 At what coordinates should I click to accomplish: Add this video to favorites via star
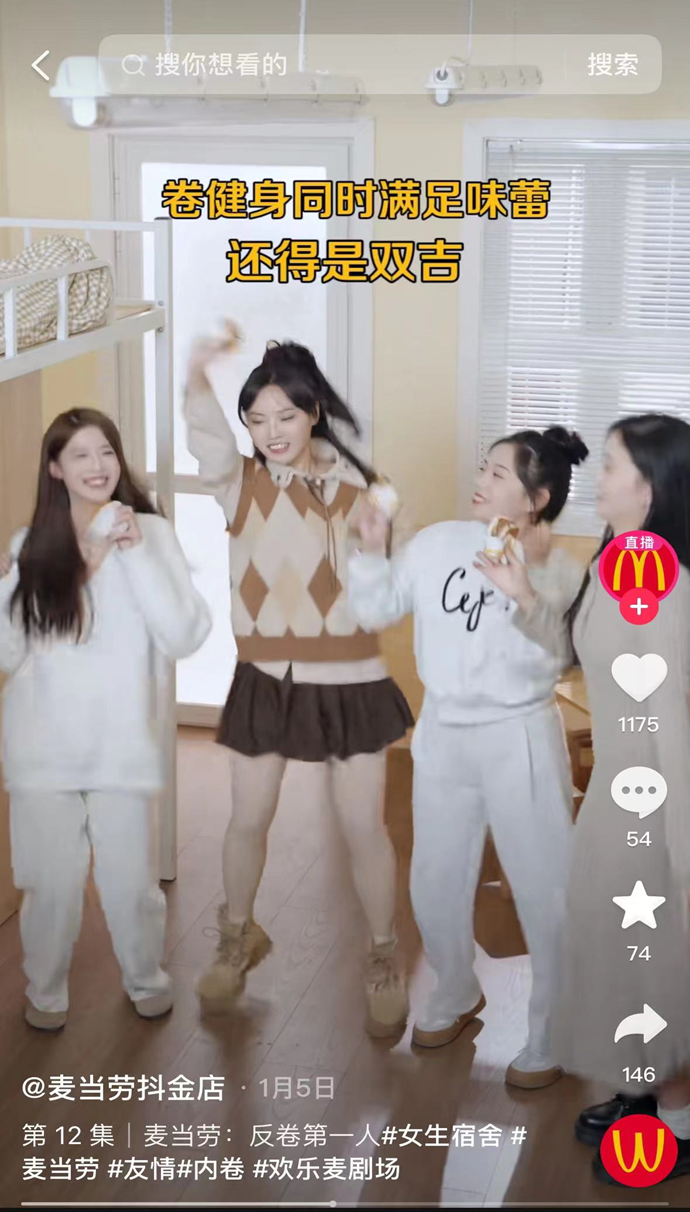(x=638, y=905)
